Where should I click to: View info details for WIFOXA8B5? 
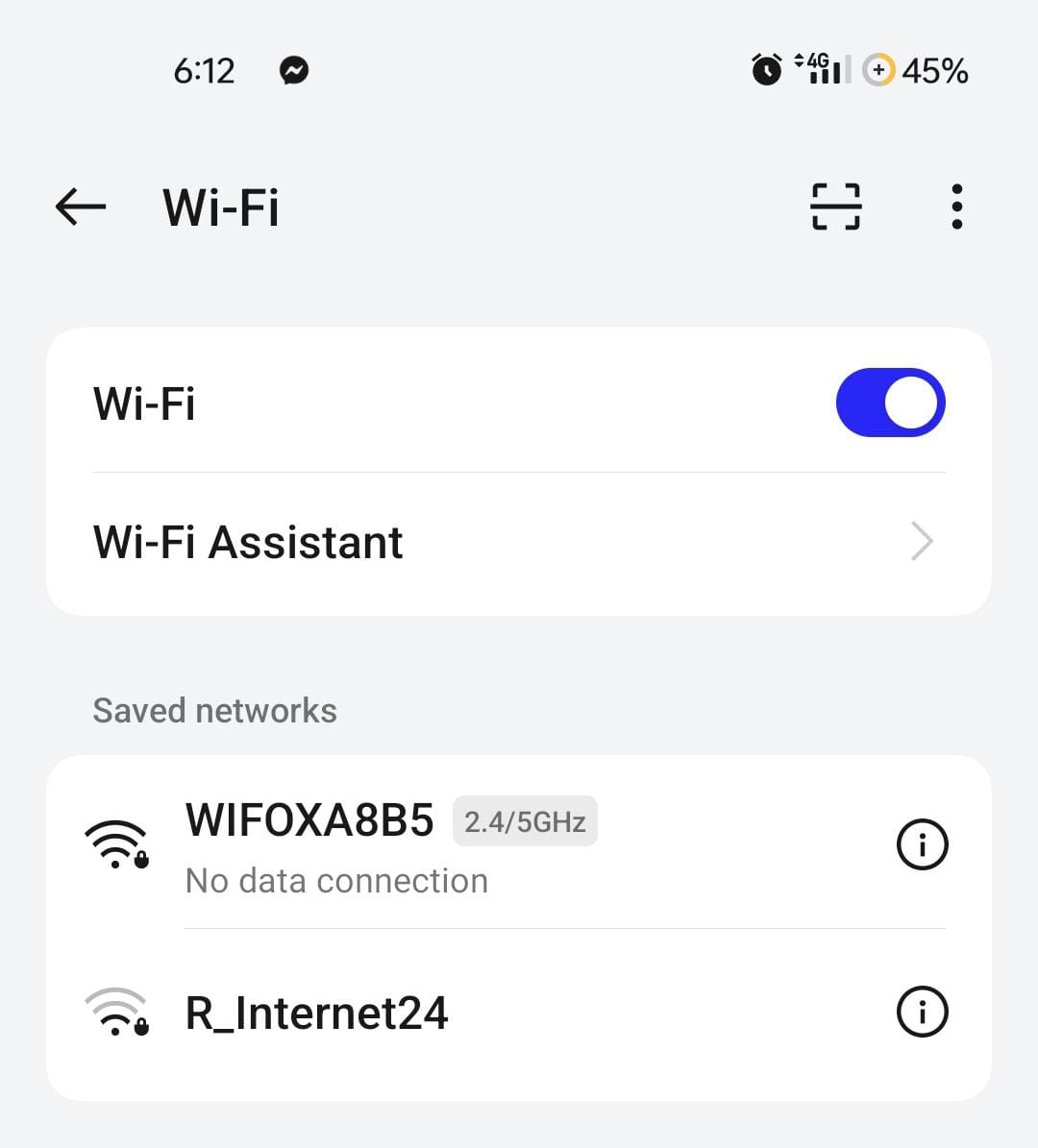tap(923, 844)
